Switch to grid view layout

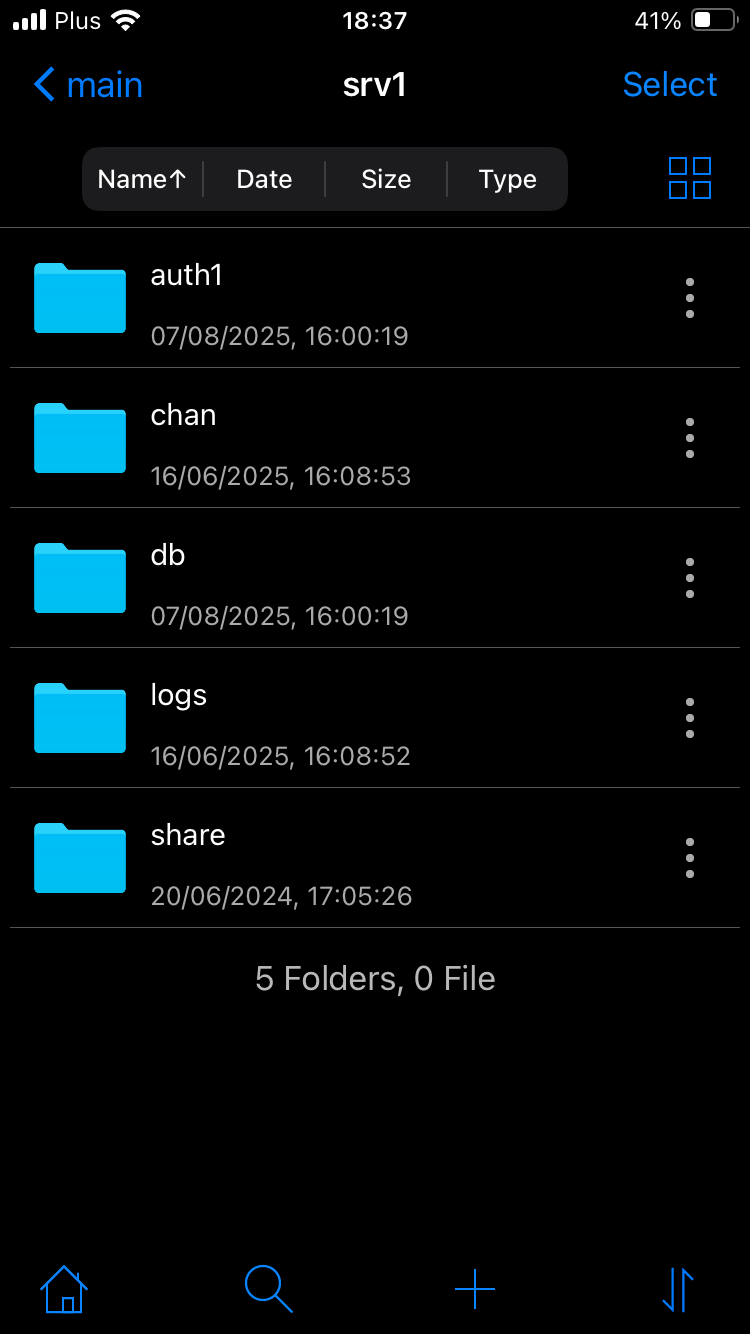[x=690, y=178]
